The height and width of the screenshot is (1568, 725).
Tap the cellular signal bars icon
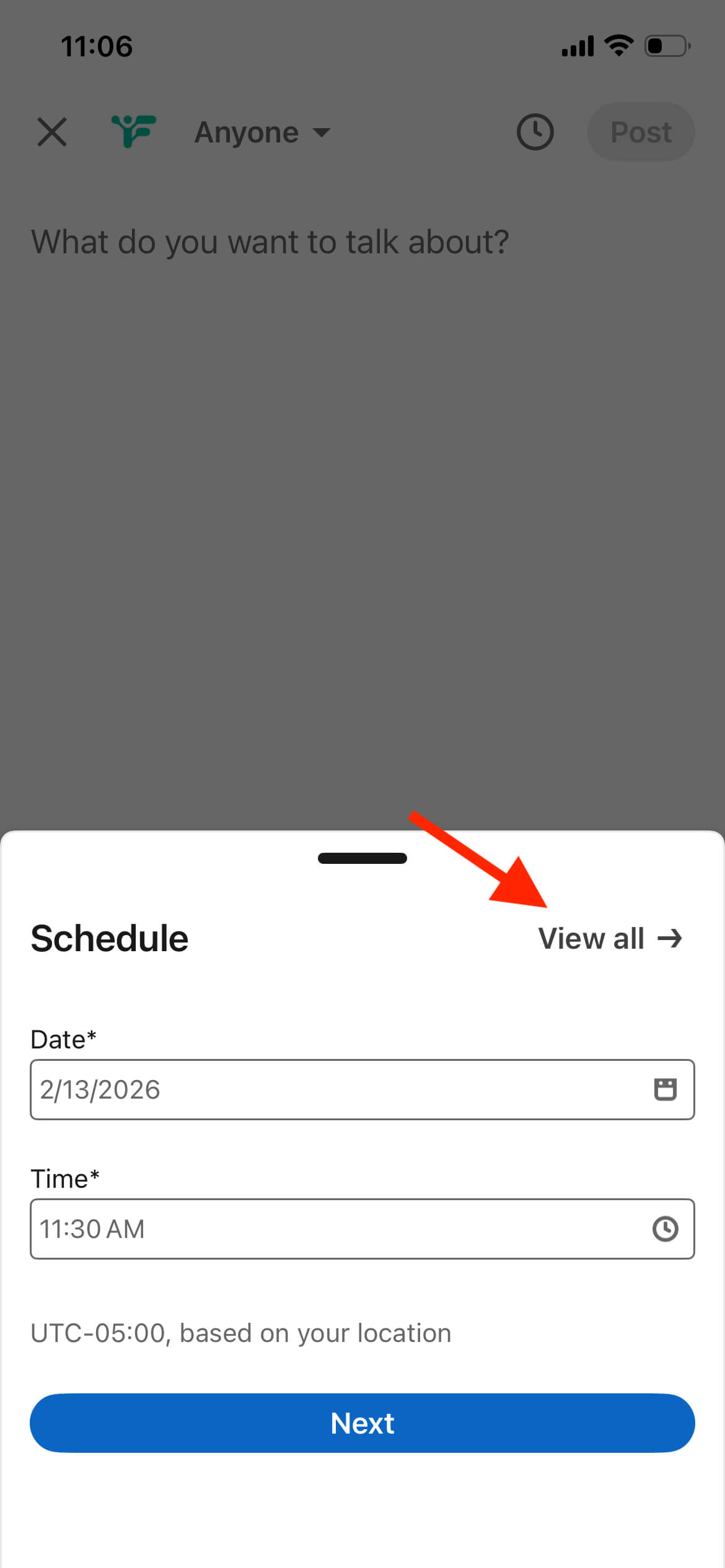click(x=576, y=44)
